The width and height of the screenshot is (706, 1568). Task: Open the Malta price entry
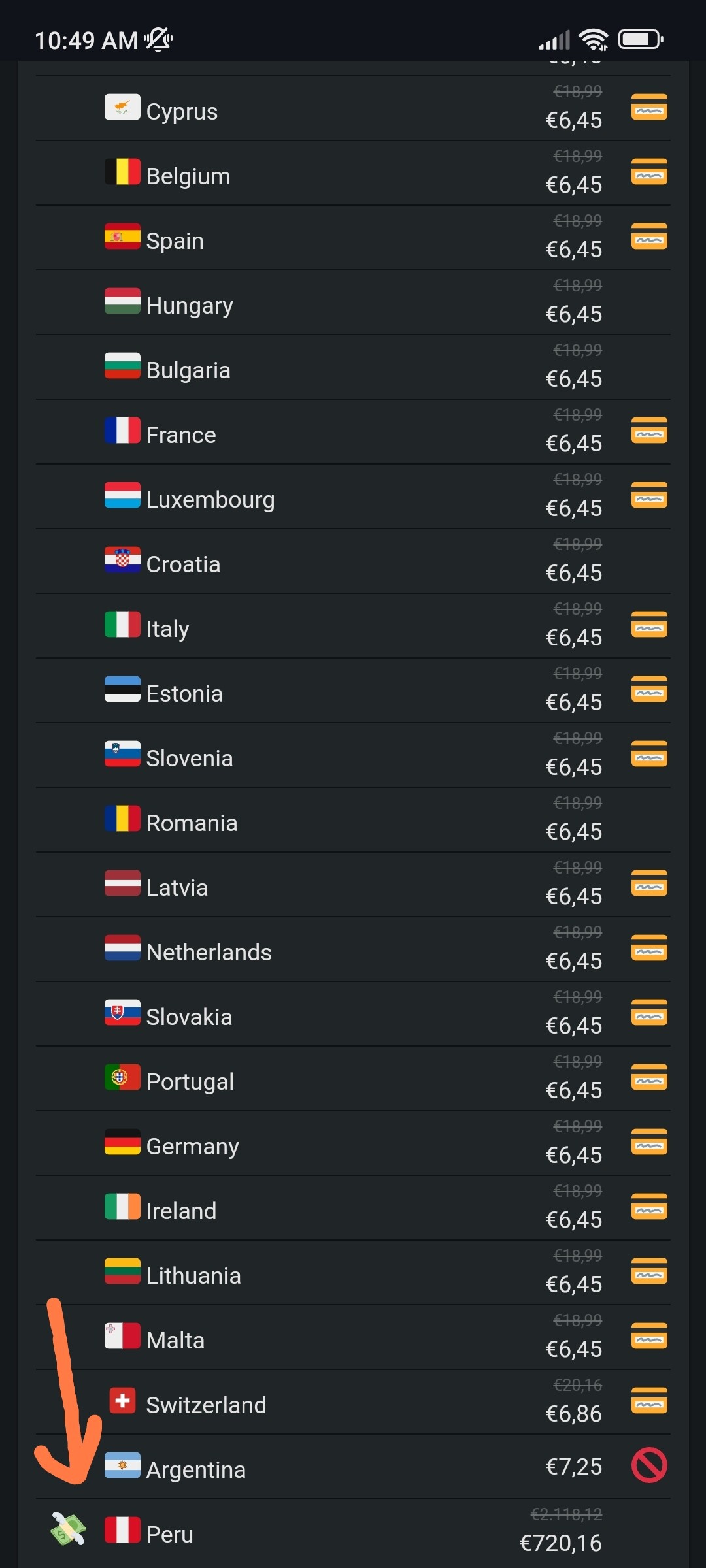[x=353, y=1337]
